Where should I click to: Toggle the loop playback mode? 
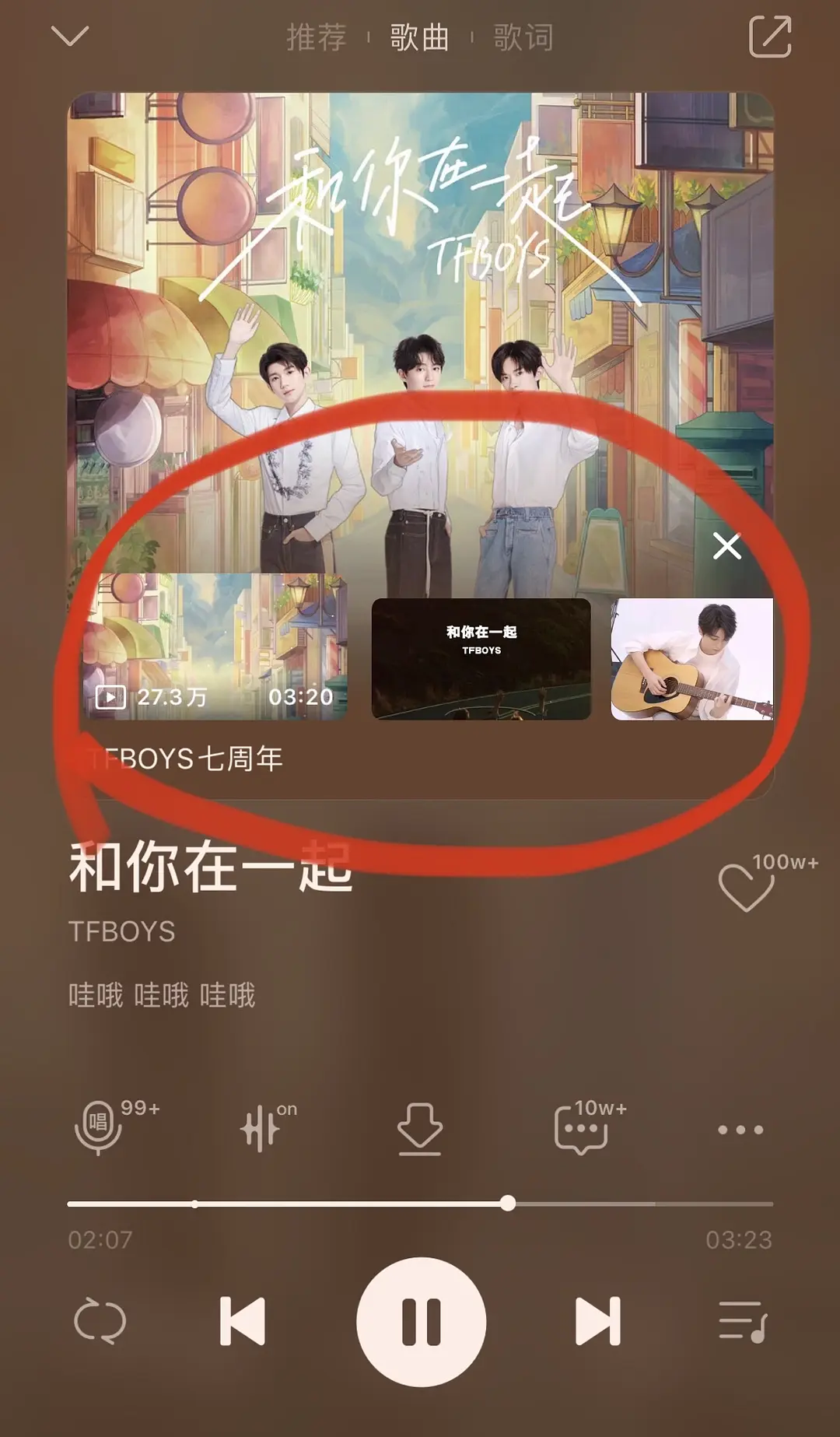coord(100,1321)
